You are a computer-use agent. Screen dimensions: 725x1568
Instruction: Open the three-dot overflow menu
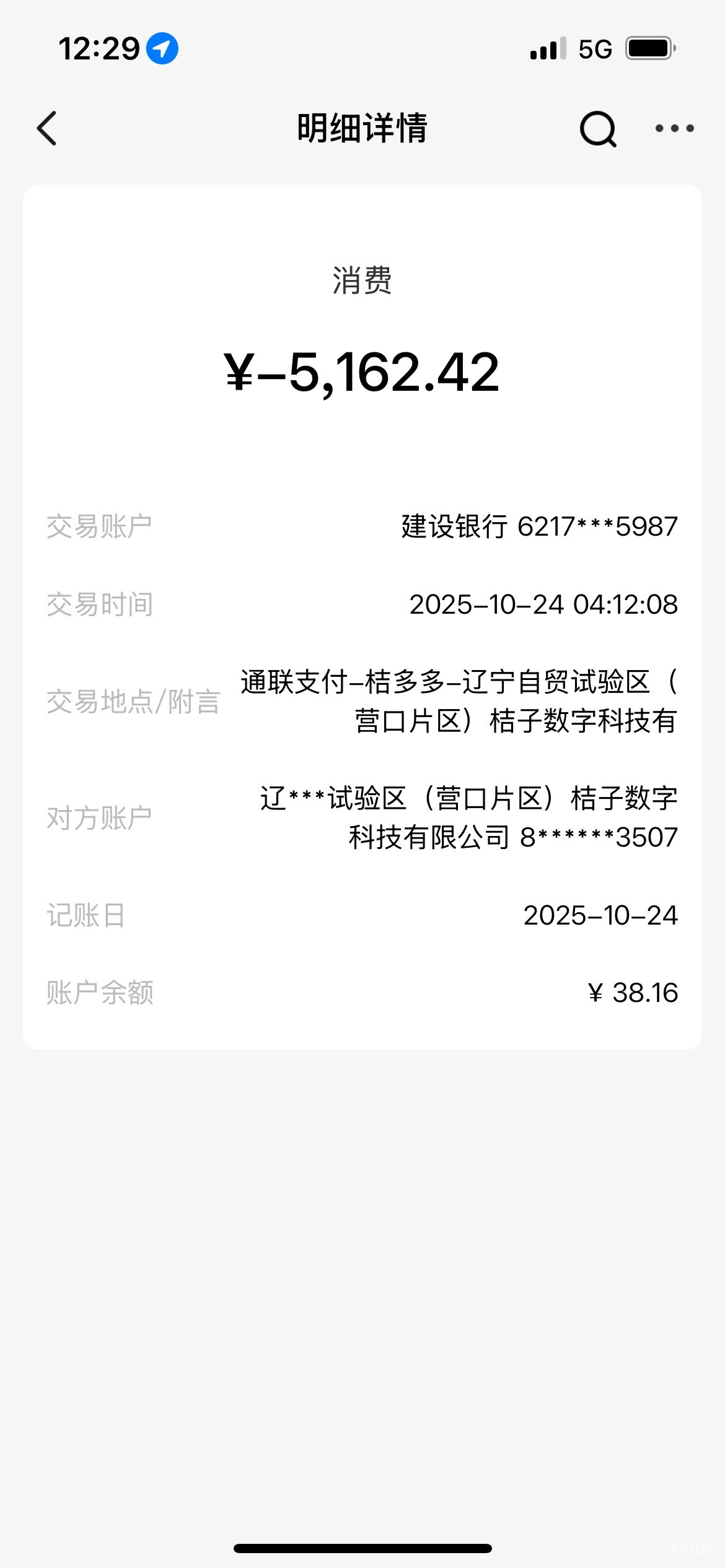[674, 128]
